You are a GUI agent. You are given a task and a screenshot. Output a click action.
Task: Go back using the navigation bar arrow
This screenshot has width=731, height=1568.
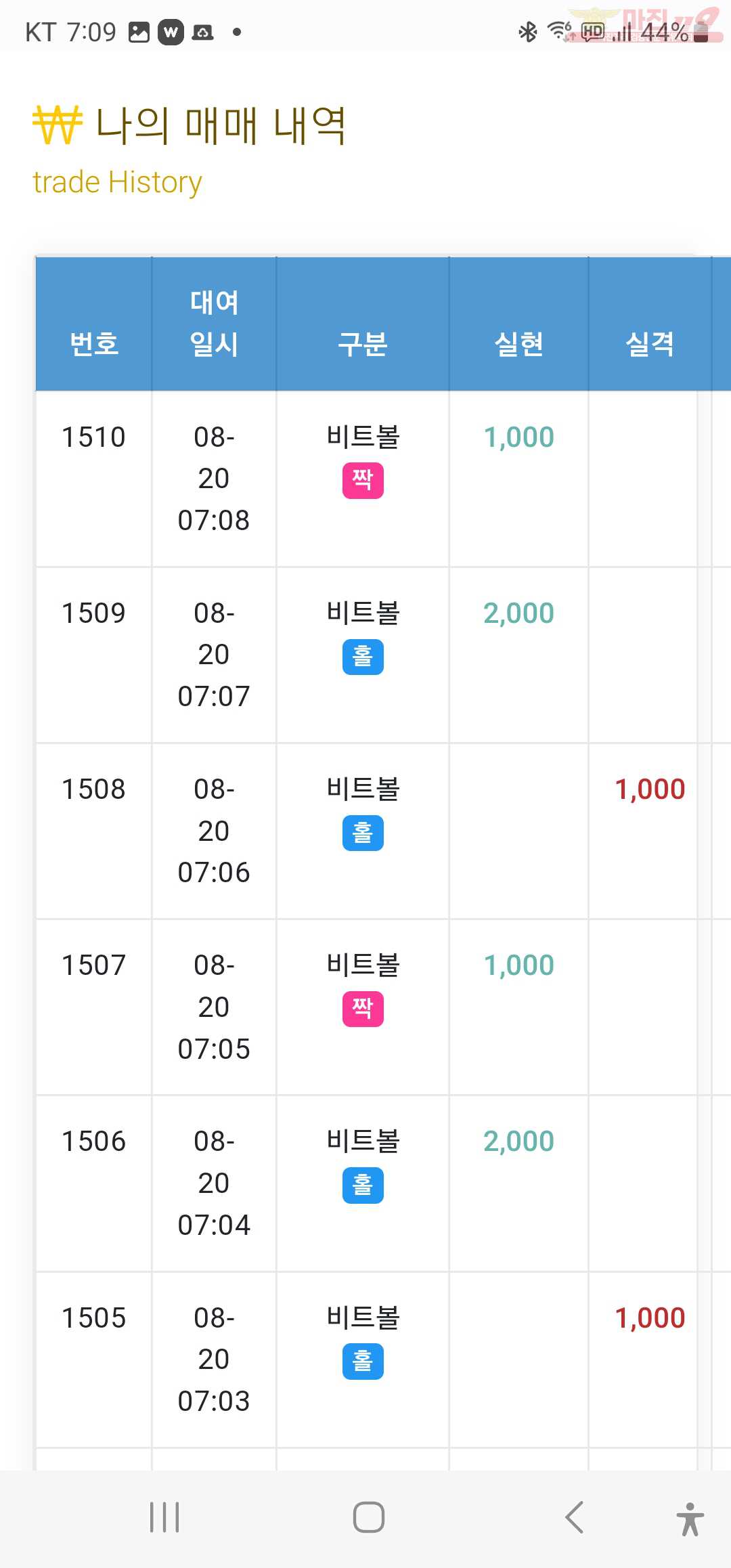(x=574, y=1517)
